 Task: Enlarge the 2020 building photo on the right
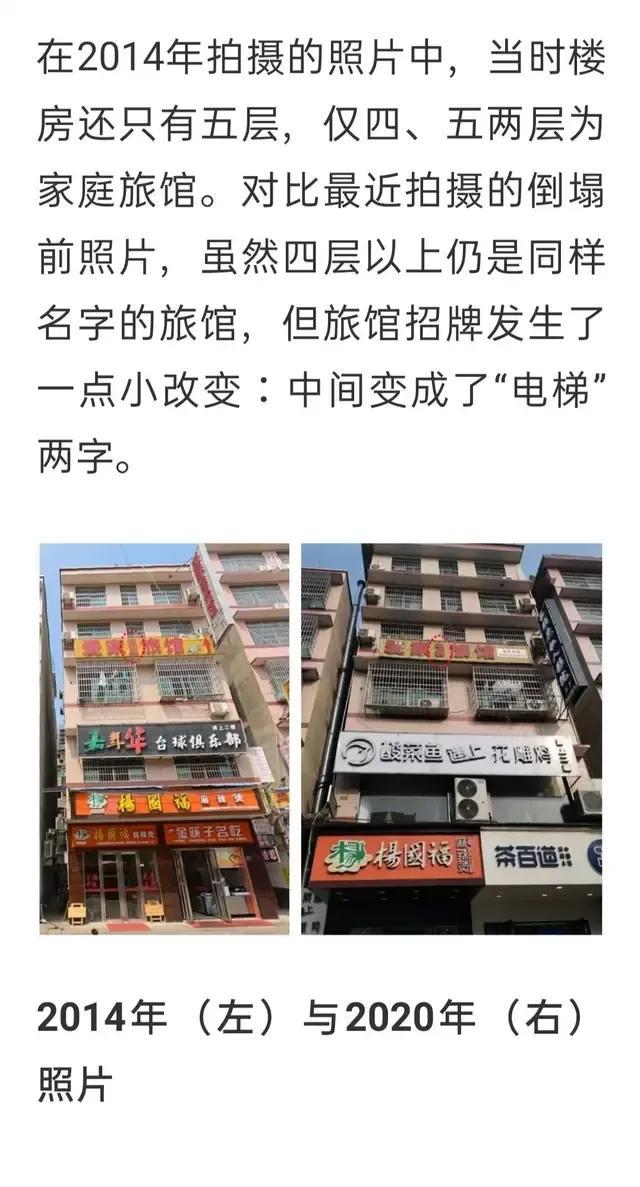452,739
